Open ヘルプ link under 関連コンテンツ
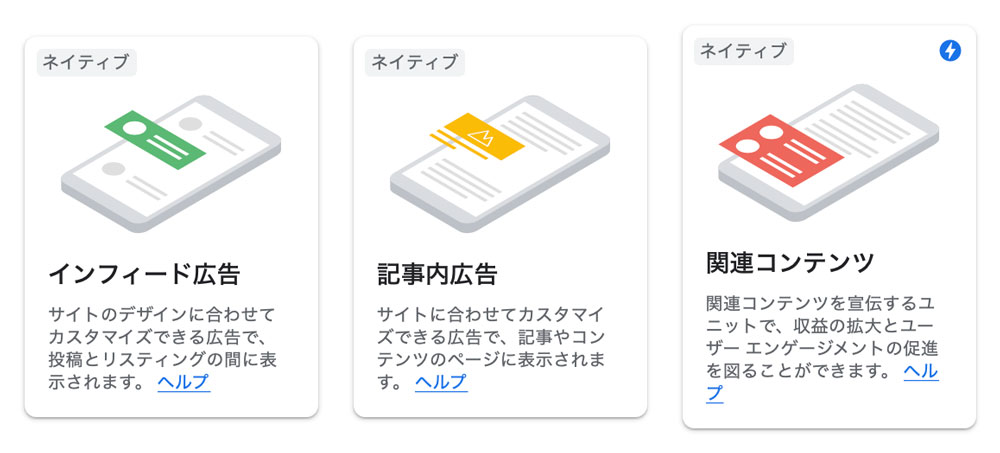The height and width of the screenshot is (453, 1000). (920, 372)
